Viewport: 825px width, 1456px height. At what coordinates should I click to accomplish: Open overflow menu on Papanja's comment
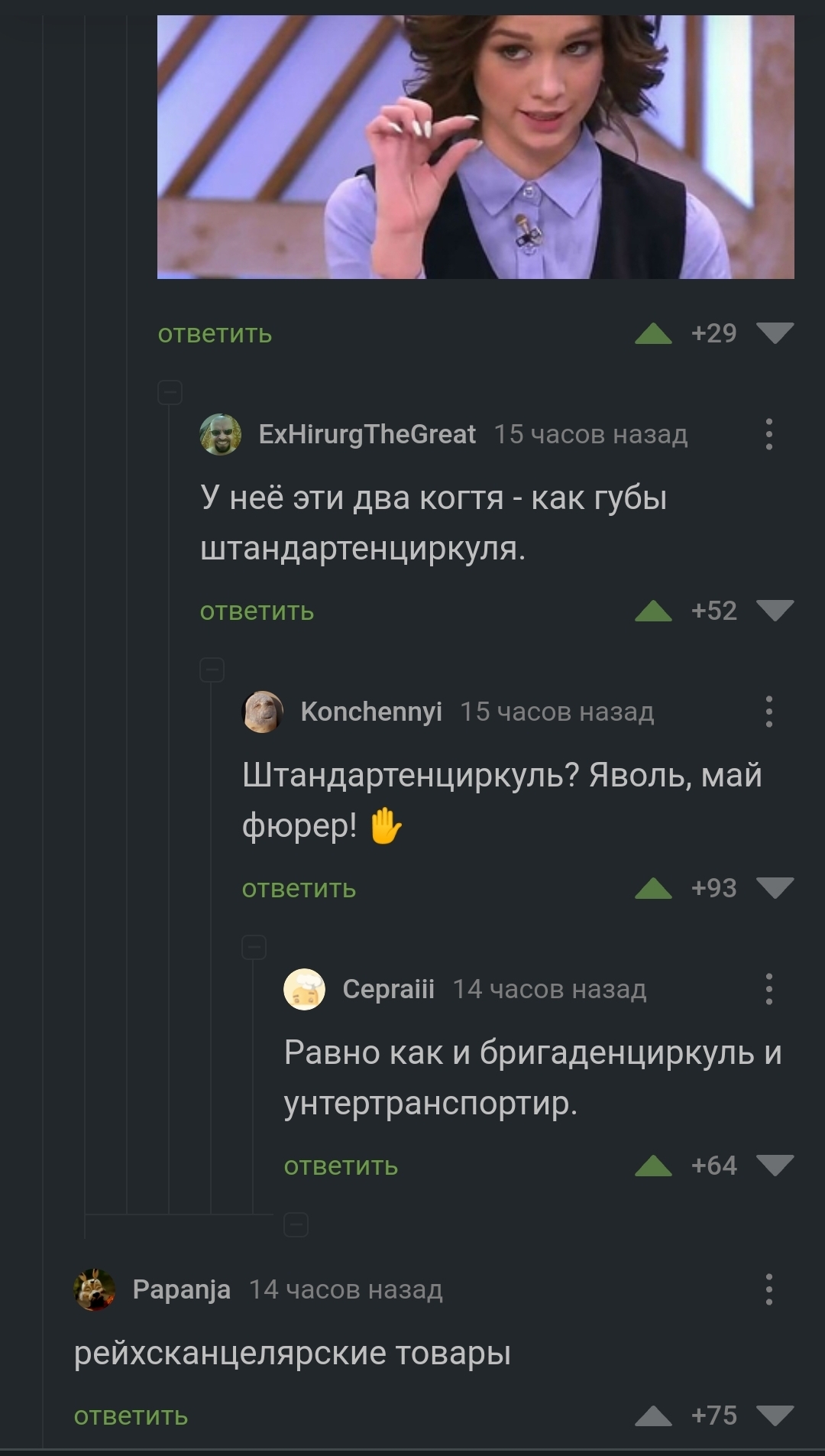pos(768,1289)
